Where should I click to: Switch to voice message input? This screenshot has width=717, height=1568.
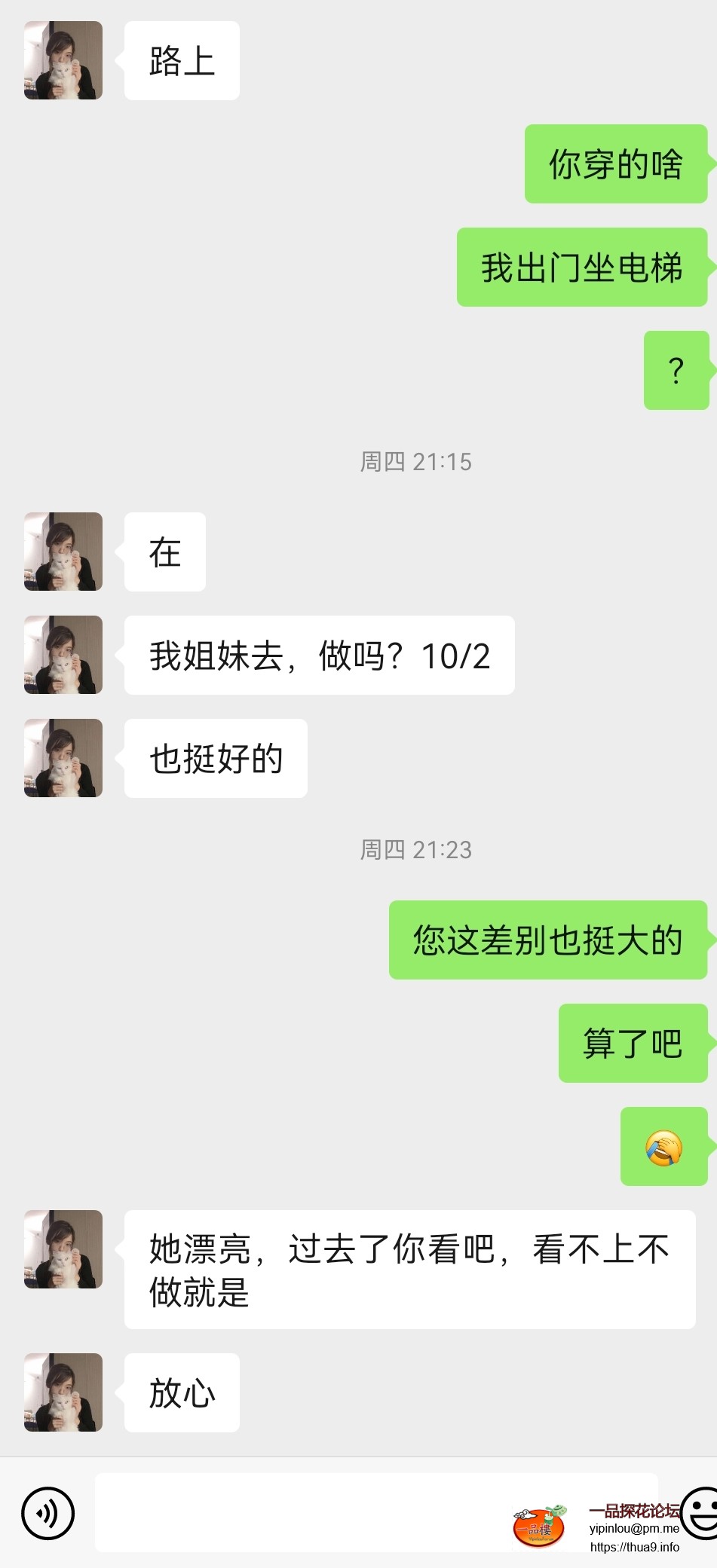(47, 1512)
